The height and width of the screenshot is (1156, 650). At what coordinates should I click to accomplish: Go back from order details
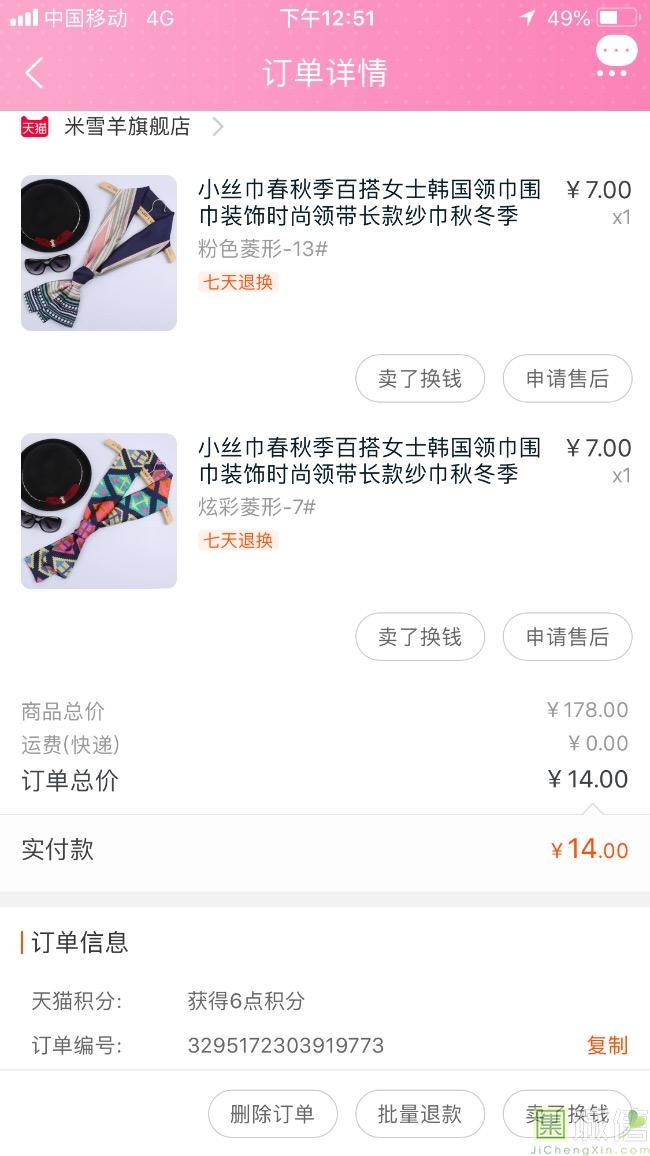coord(35,73)
